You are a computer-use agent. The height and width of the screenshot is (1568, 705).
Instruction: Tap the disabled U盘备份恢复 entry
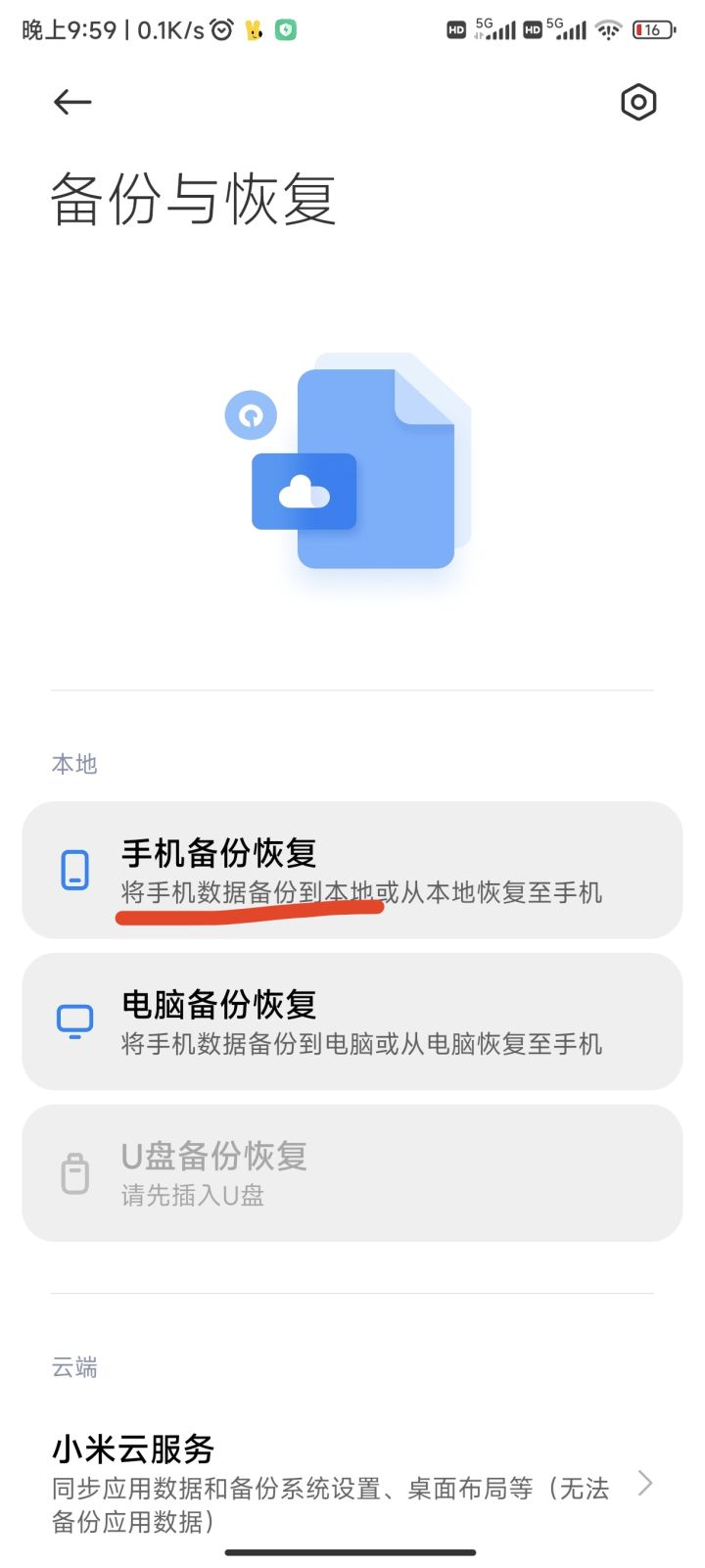352,1172
